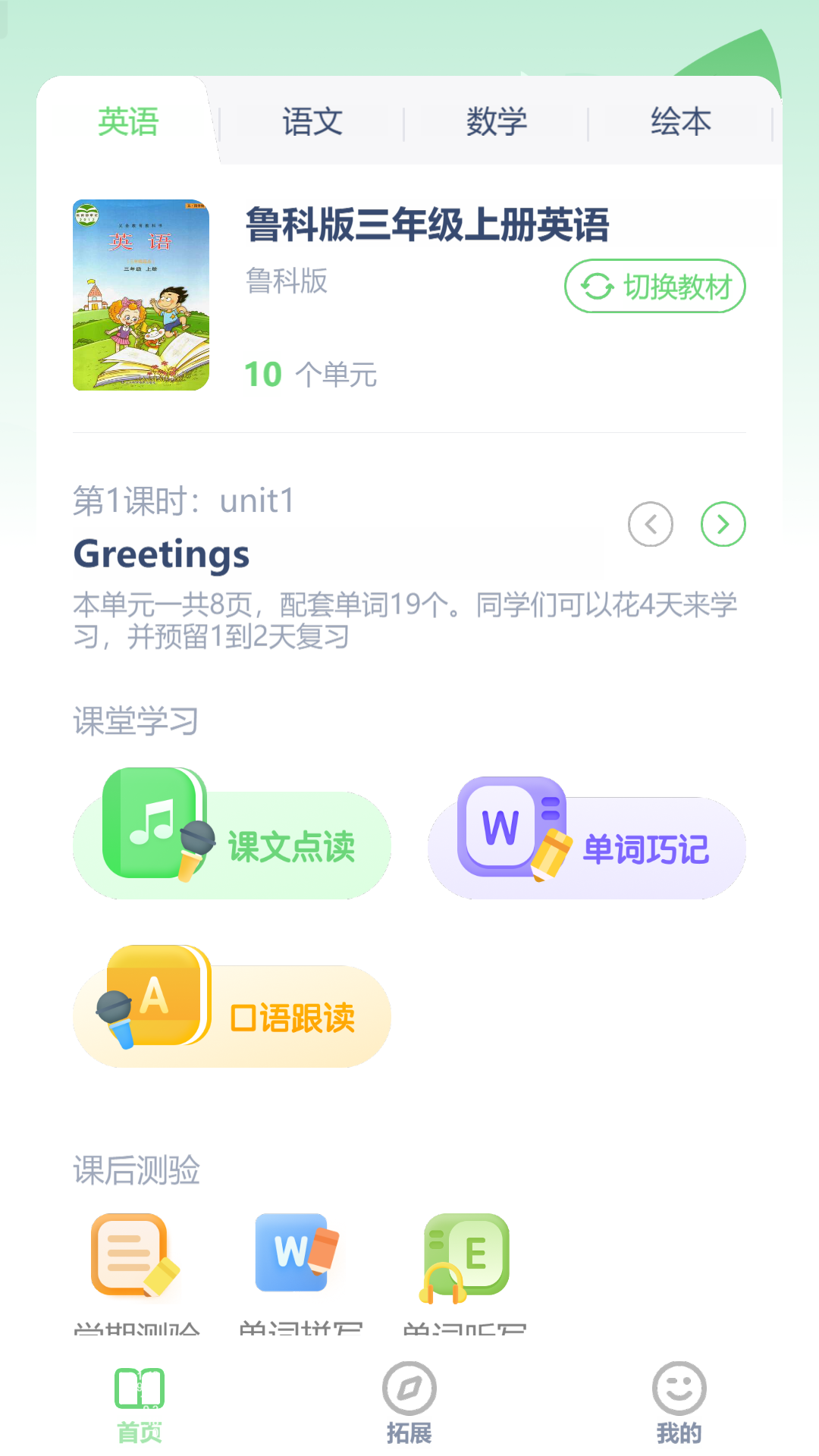Image resolution: width=819 pixels, height=1456 pixels.
Task: Switch to the 数学 tab
Action: (x=497, y=121)
